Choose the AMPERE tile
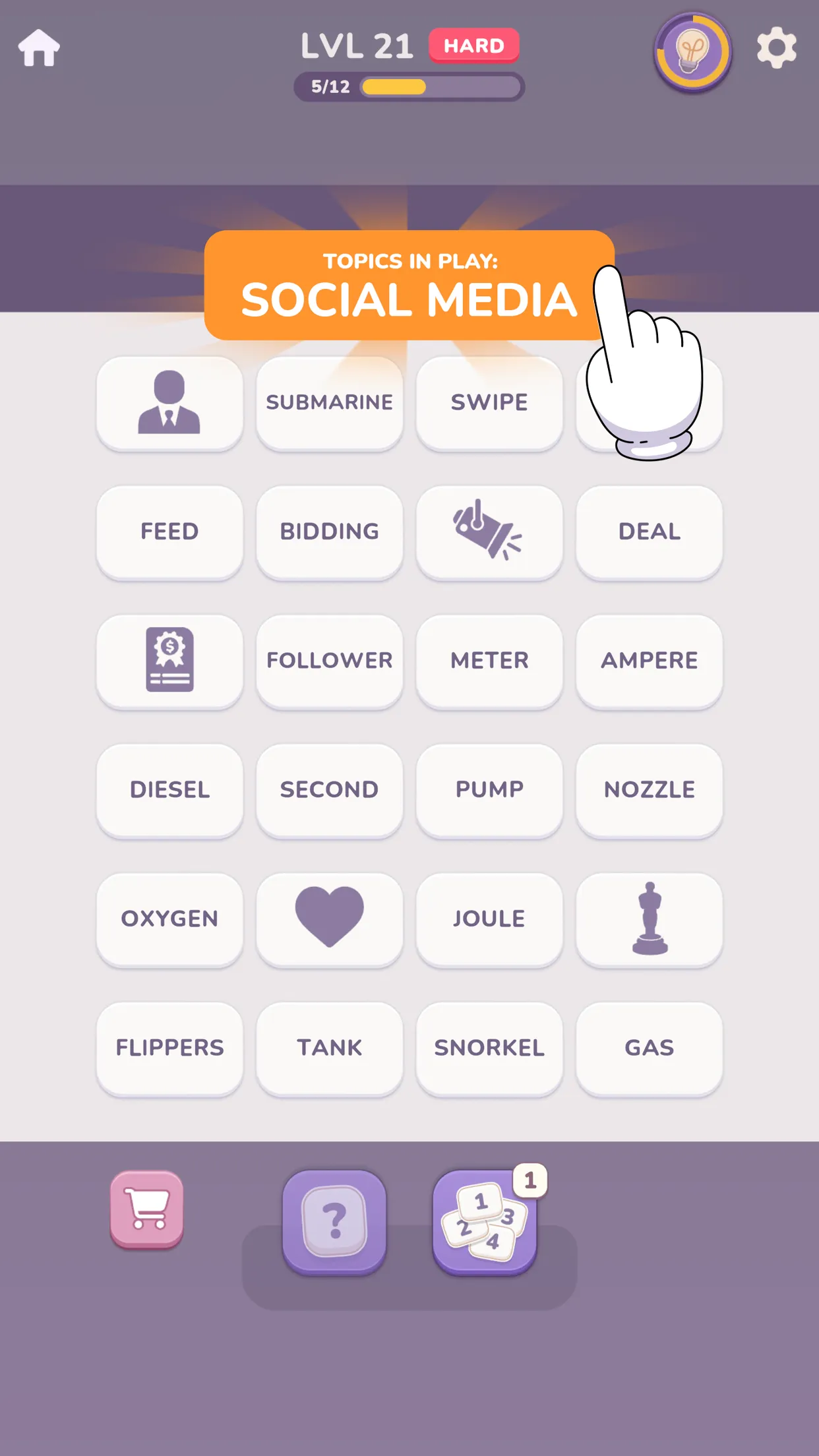Screen dimensions: 819x1456 [x=649, y=661]
